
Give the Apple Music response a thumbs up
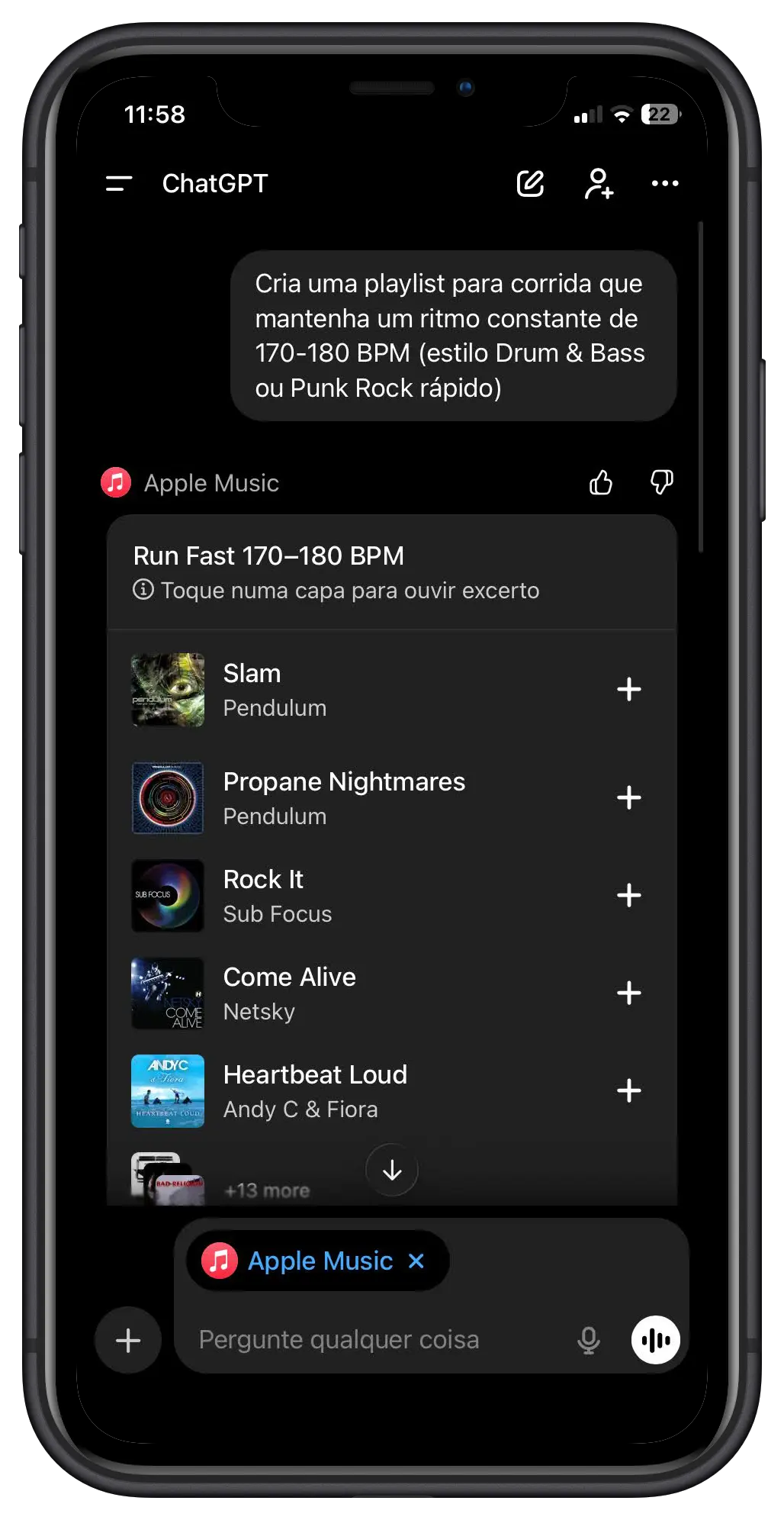pyautogui.click(x=601, y=482)
